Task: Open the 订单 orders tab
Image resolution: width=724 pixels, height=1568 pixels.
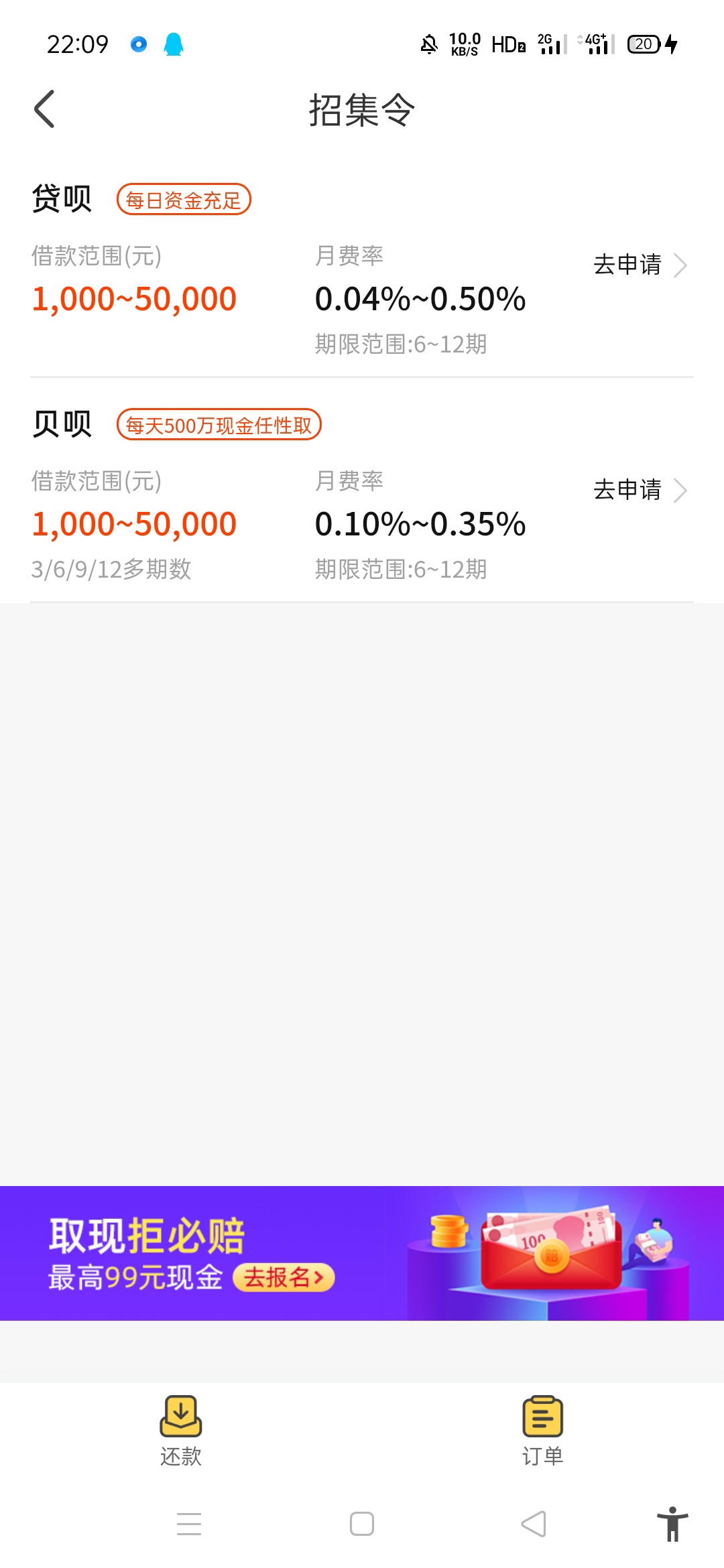Action: [x=542, y=1431]
